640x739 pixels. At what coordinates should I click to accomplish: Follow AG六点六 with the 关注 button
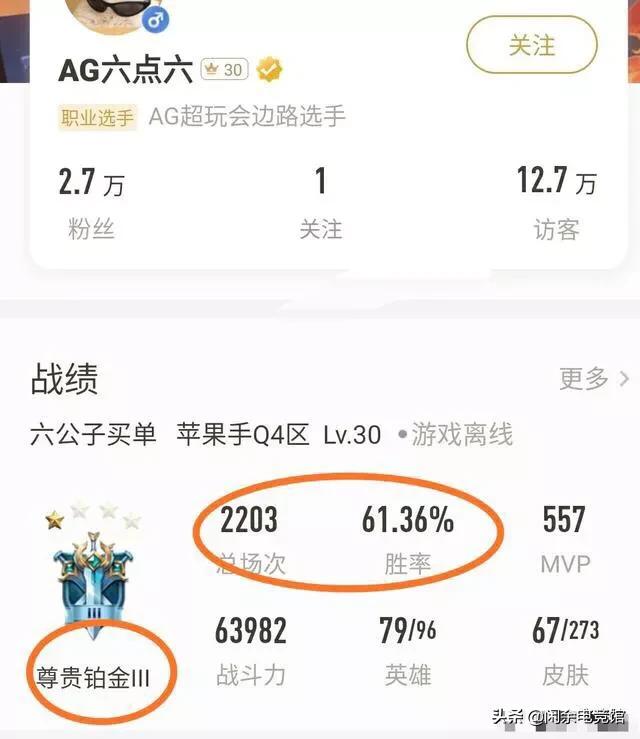pyautogui.click(x=531, y=45)
